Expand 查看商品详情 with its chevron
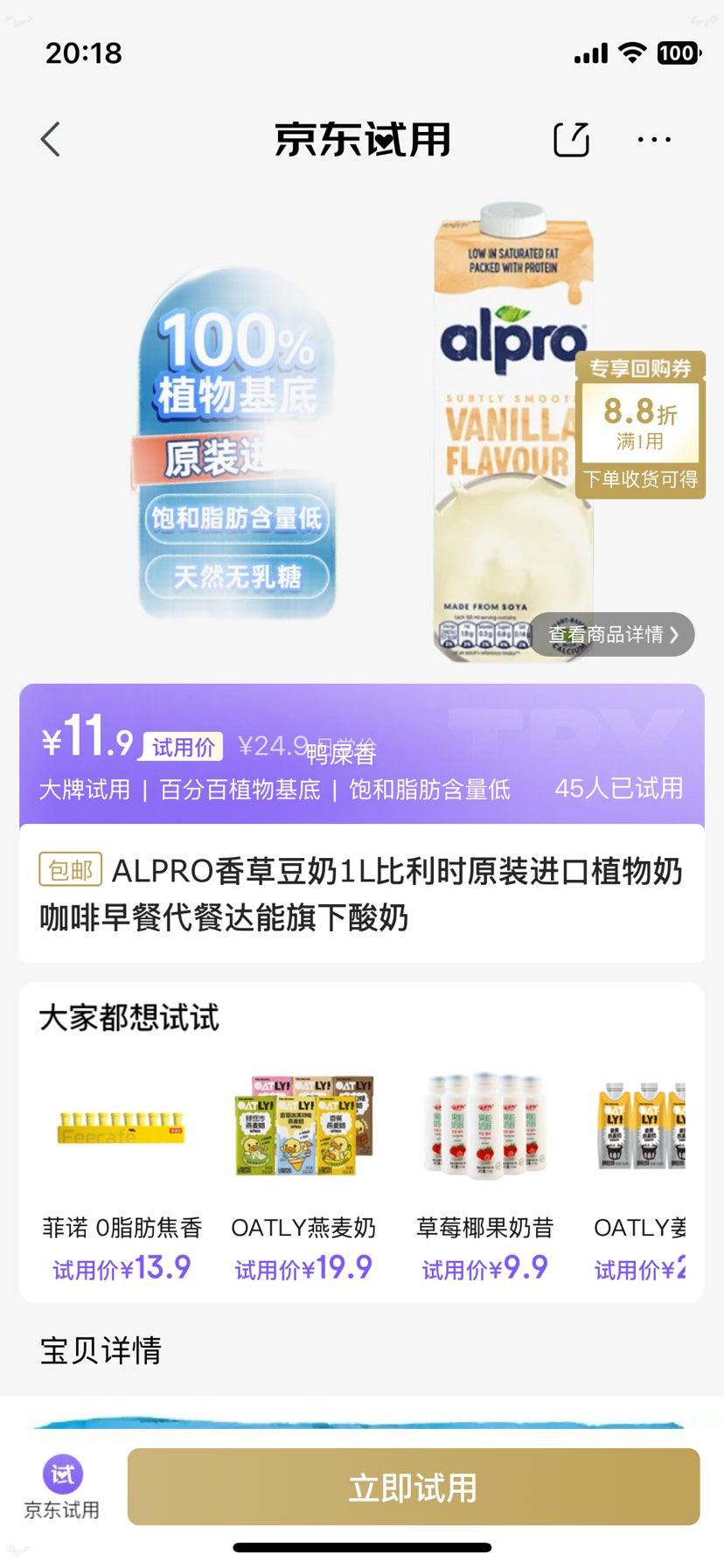The height and width of the screenshot is (1568, 724). click(x=612, y=635)
